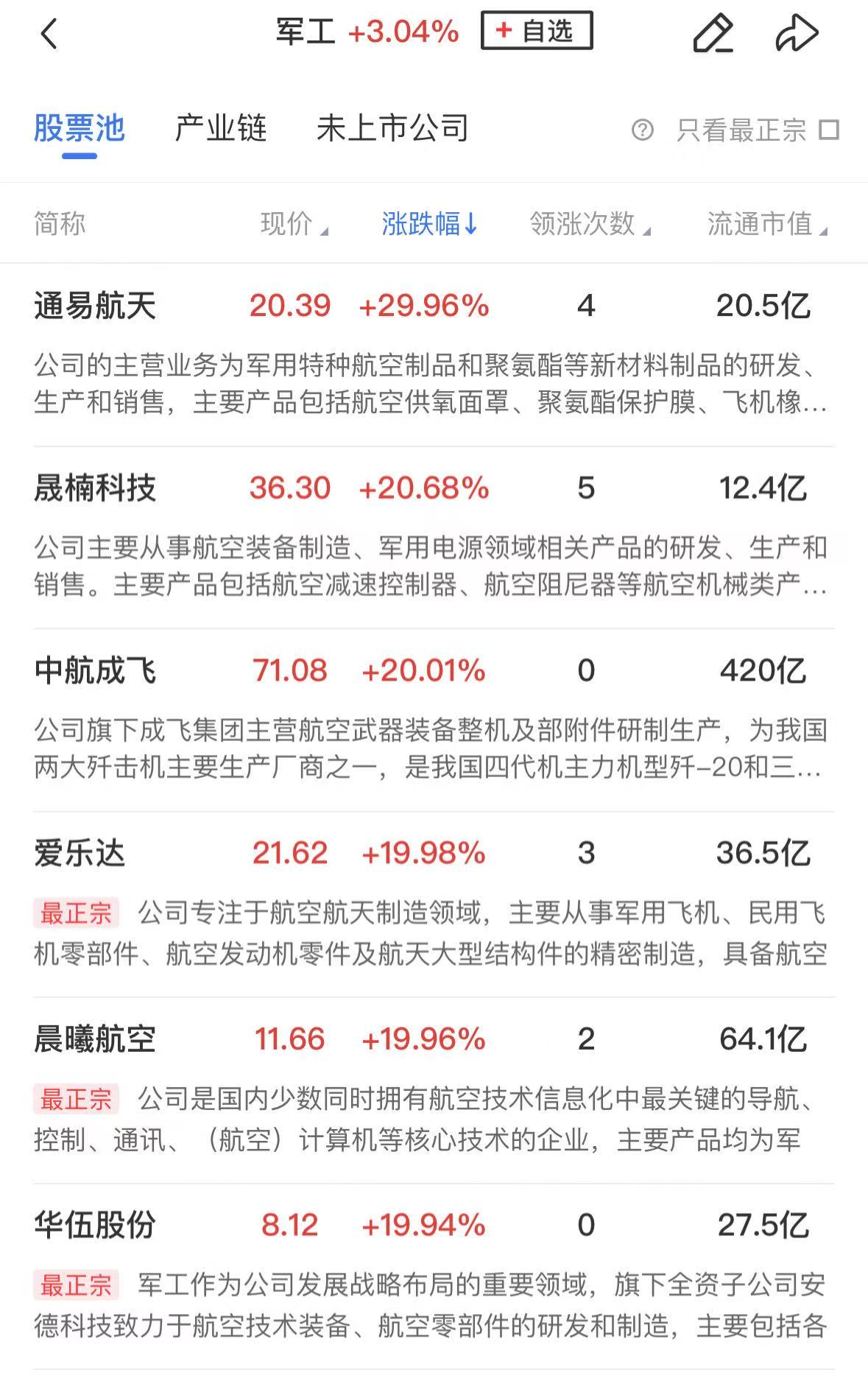This screenshot has height=1384, width=868.
Task: Check the 只看最正宗 checkbox
Action: tap(829, 130)
